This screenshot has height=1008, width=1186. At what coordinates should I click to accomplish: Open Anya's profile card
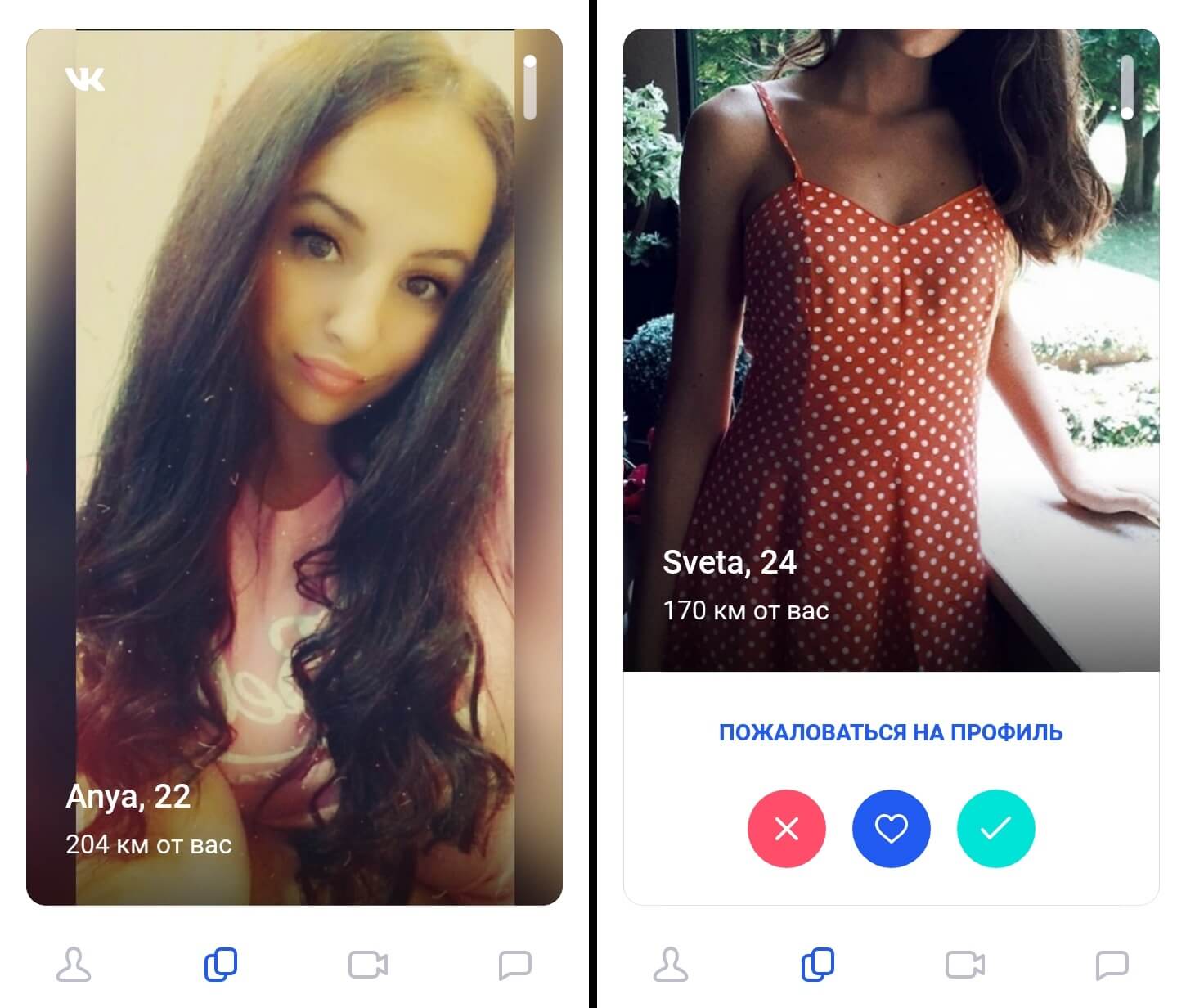[294, 466]
